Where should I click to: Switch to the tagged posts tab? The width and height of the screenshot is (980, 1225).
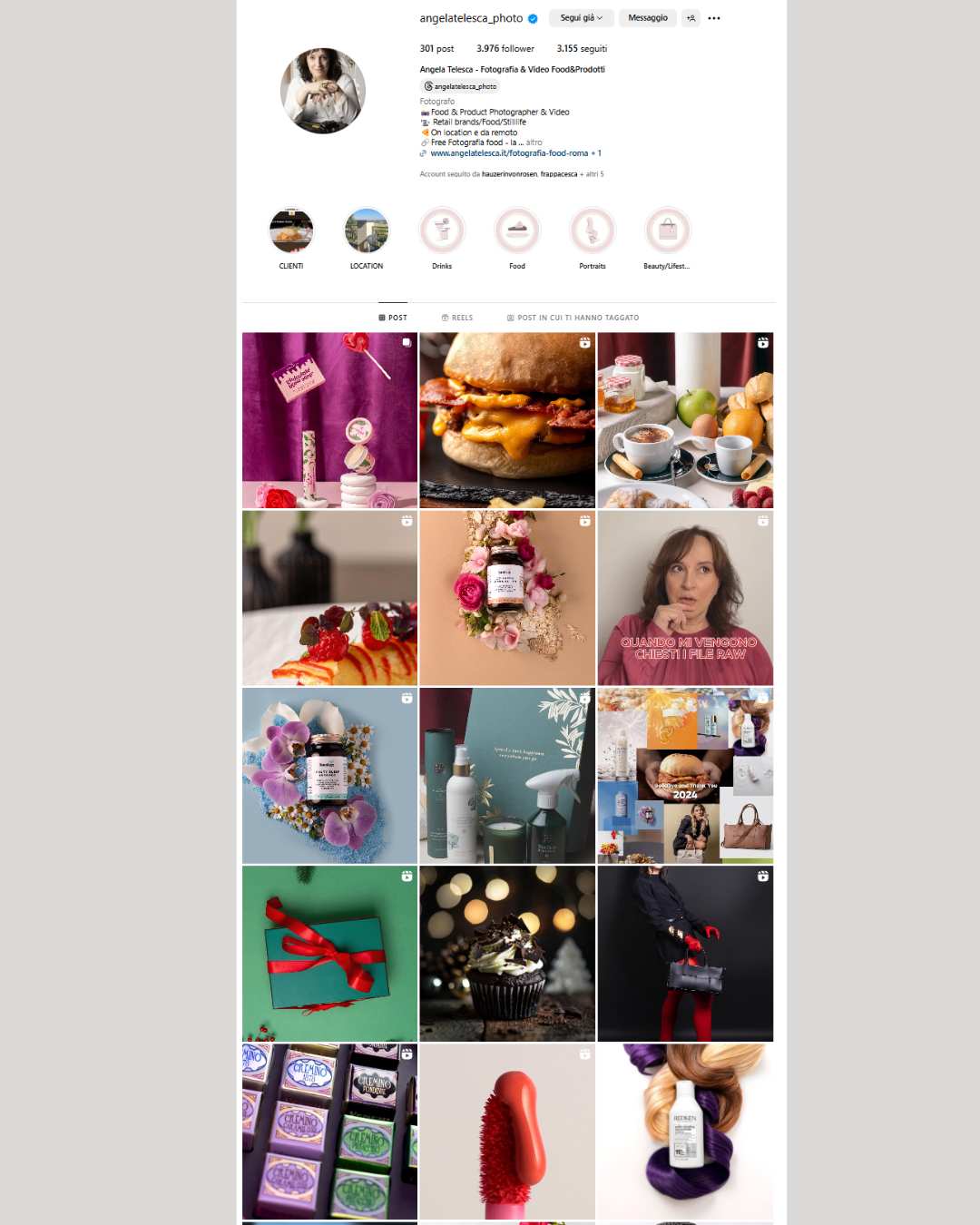[573, 318]
